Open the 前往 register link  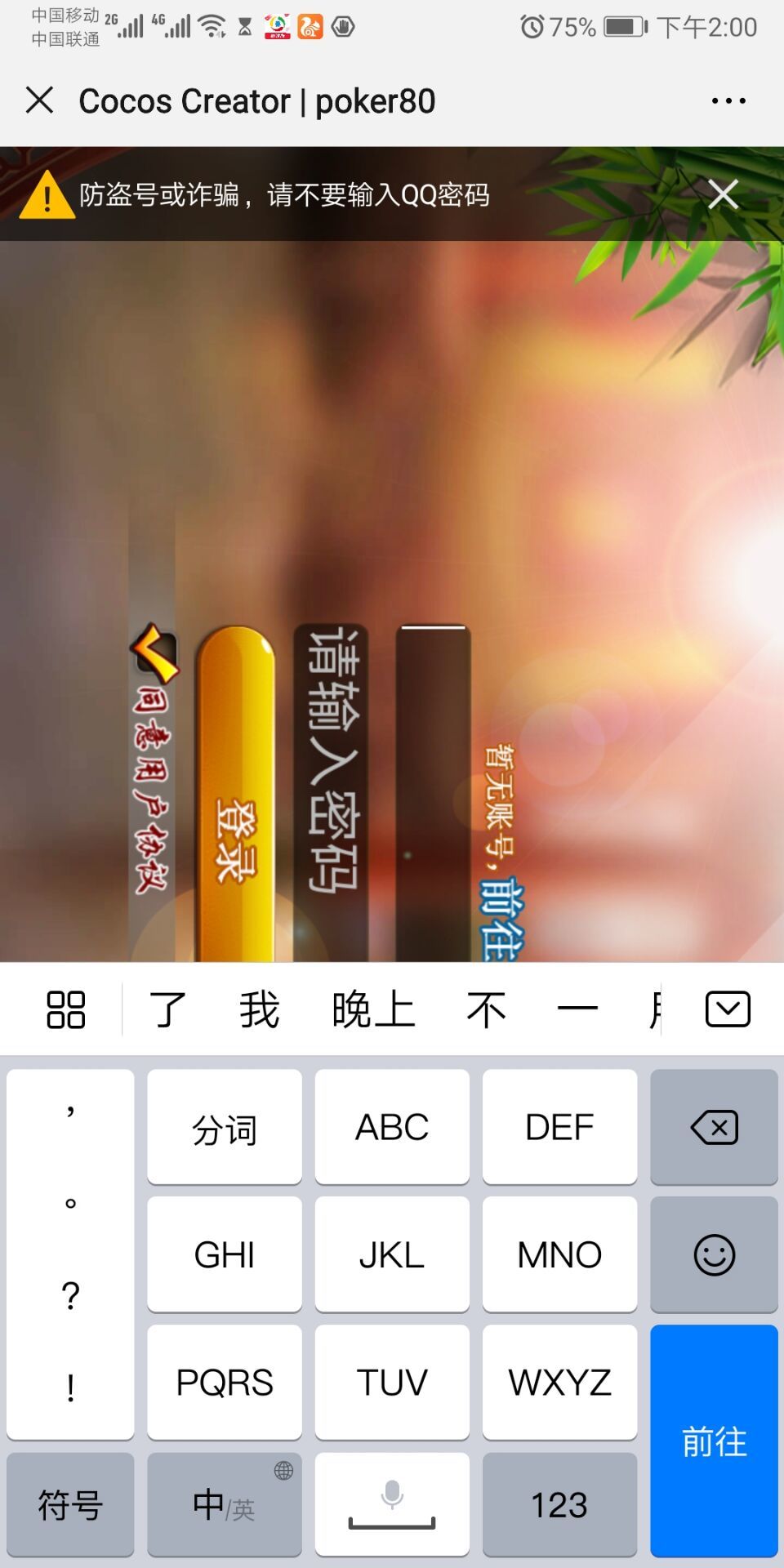[501, 919]
